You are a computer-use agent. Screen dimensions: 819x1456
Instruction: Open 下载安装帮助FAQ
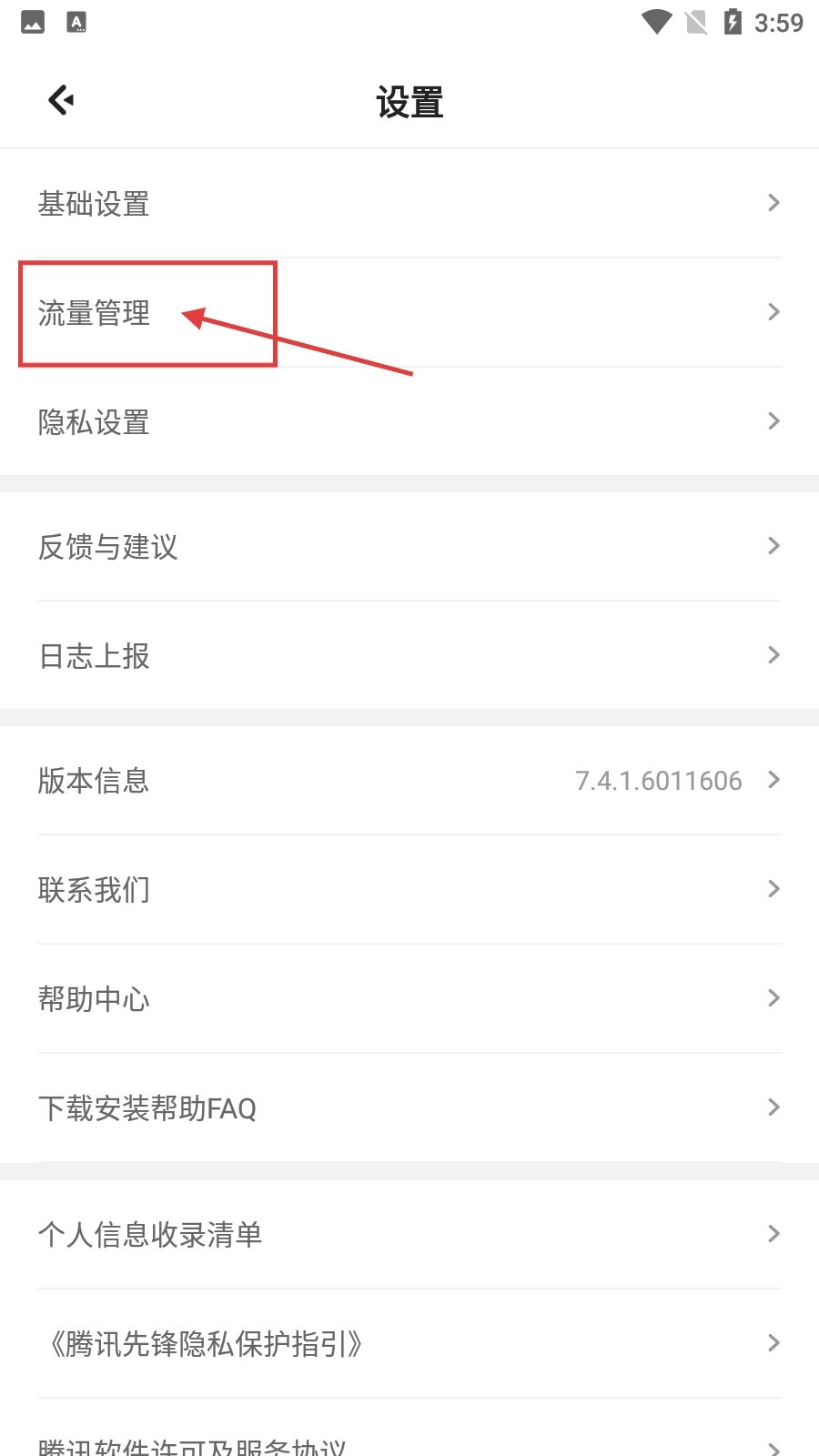click(x=409, y=1107)
